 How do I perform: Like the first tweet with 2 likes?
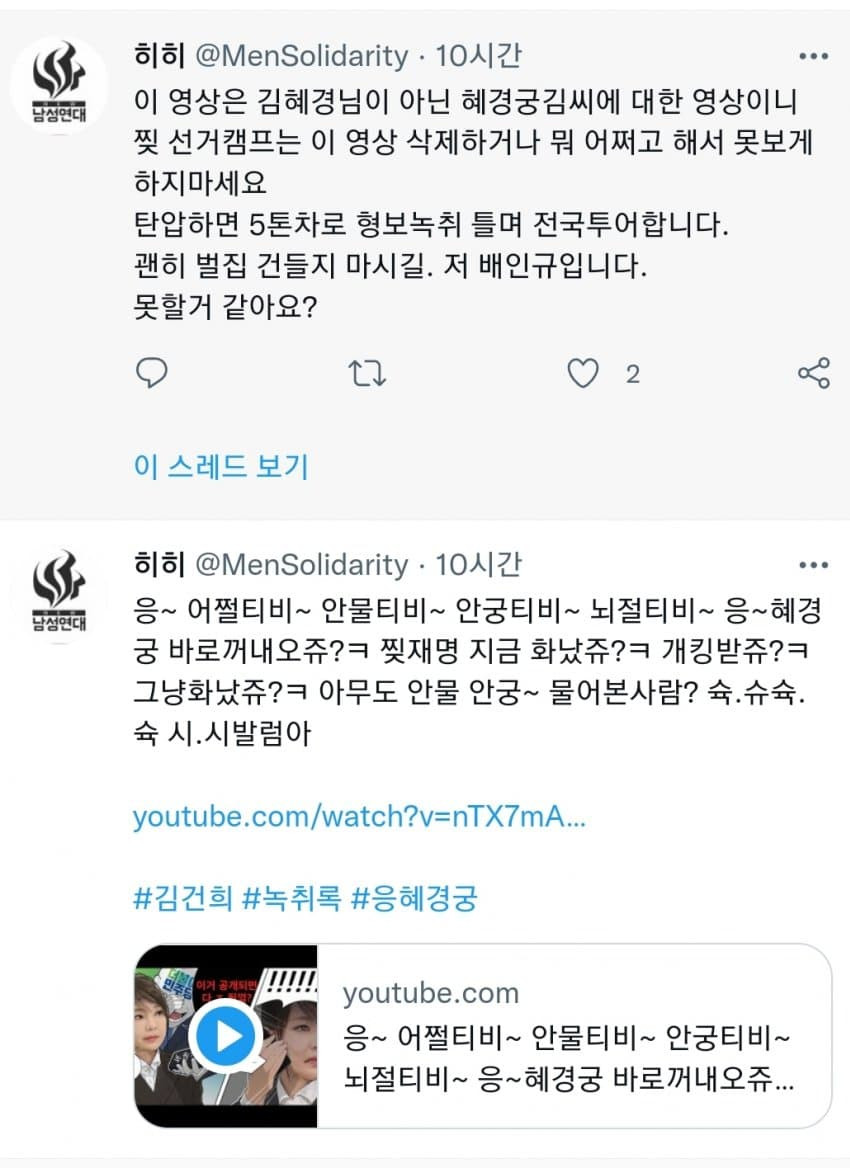(x=583, y=373)
